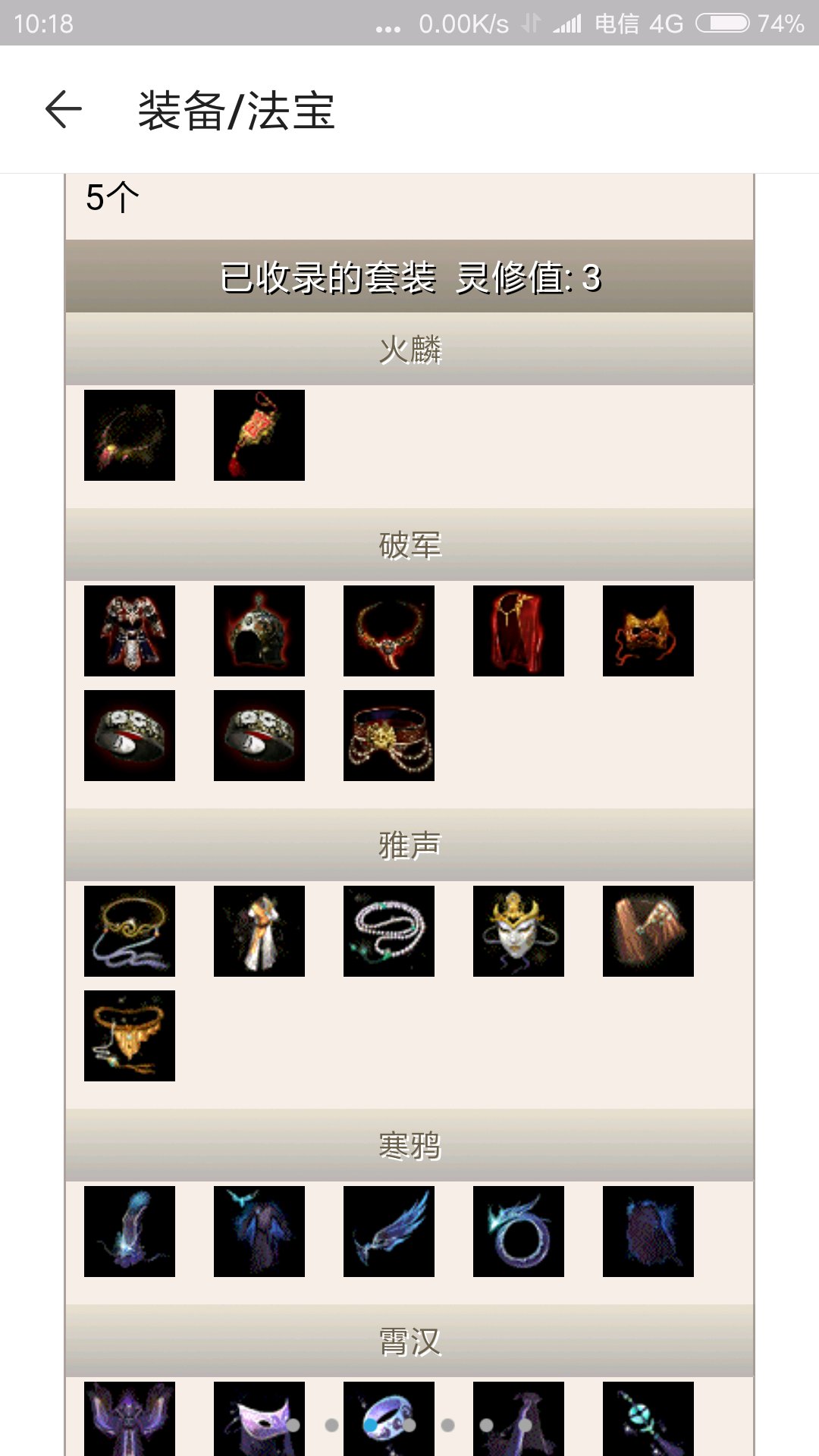Viewport: 819px width, 1456px height.
Task: View the blue feather in 寒鸦 set
Action: 130,1232
